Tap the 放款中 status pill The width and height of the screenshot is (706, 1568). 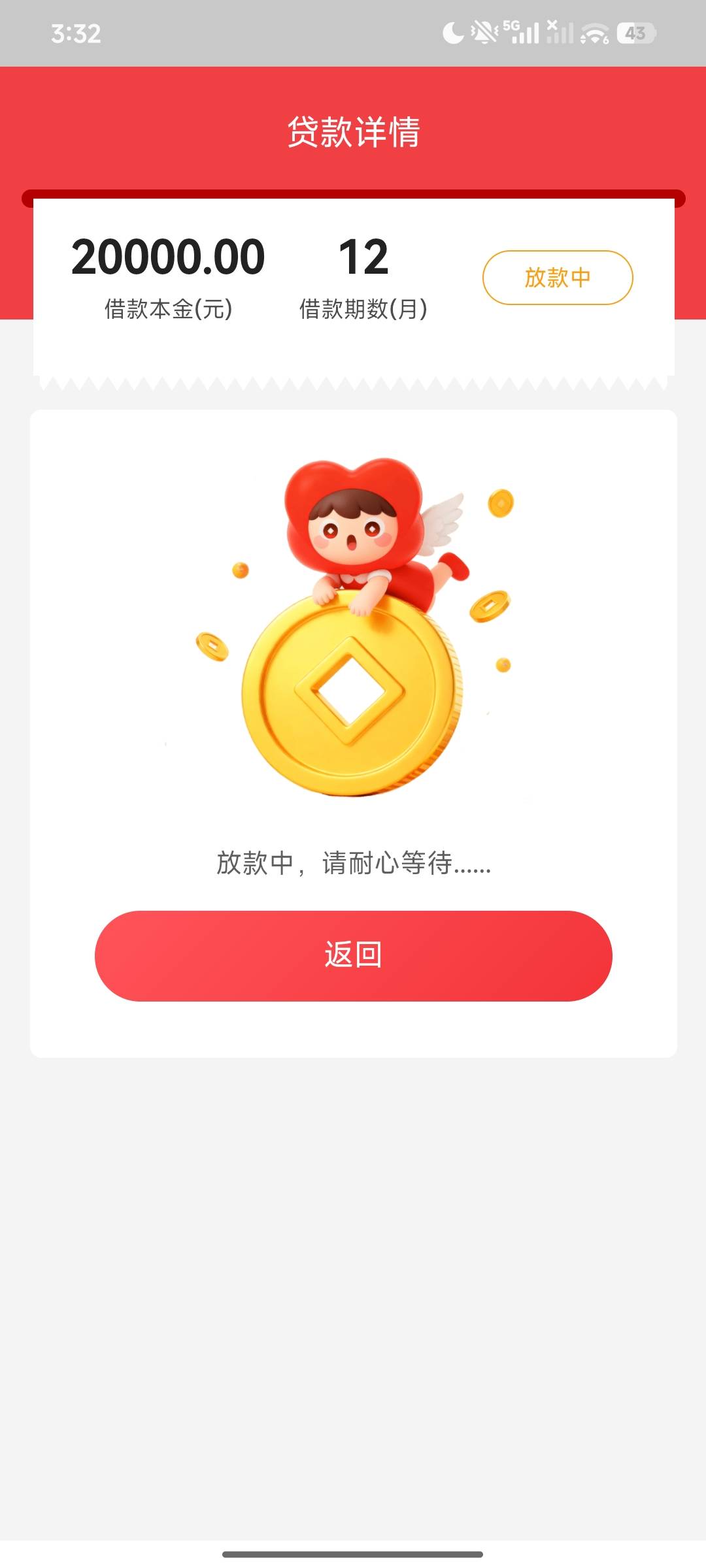[x=558, y=278]
